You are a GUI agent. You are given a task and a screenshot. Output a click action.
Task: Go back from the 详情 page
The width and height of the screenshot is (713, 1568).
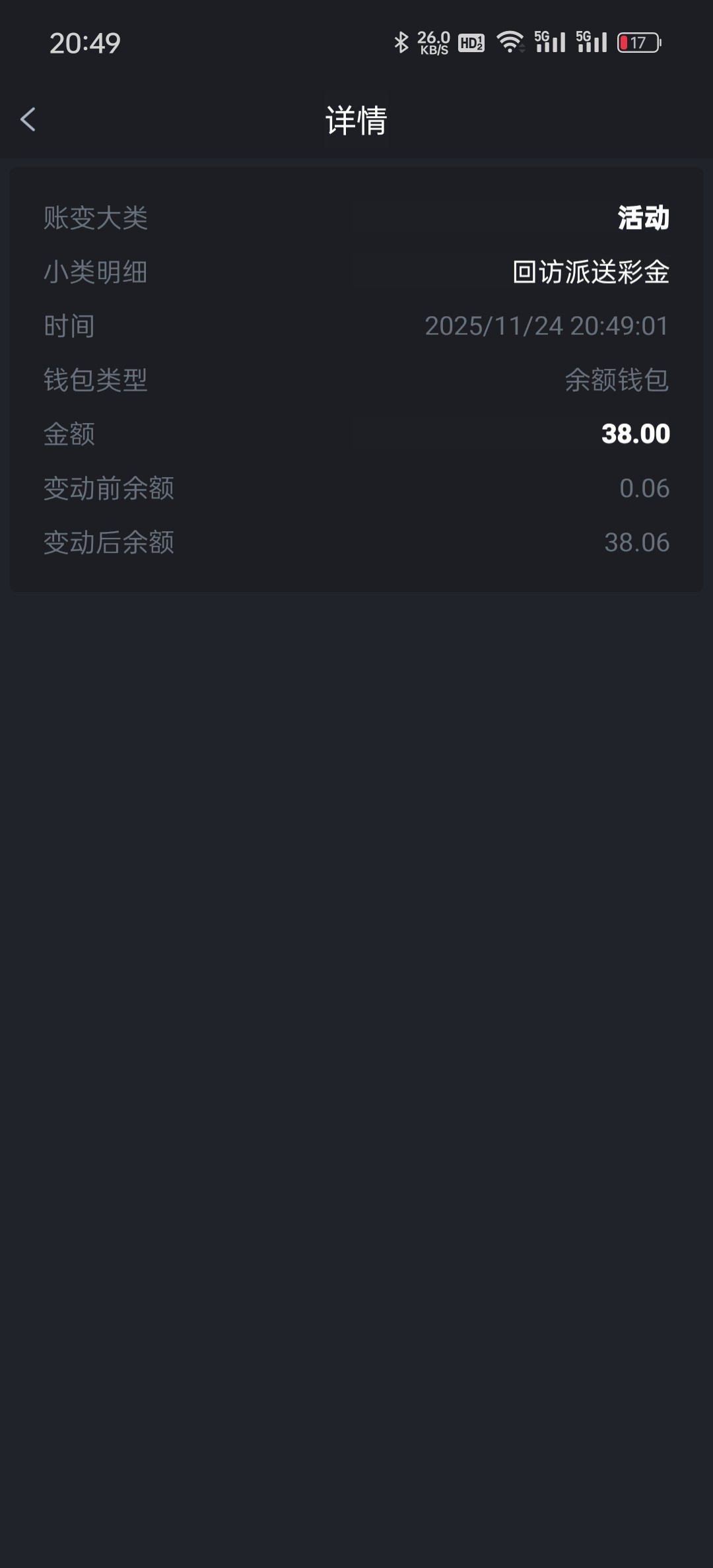pos(28,119)
